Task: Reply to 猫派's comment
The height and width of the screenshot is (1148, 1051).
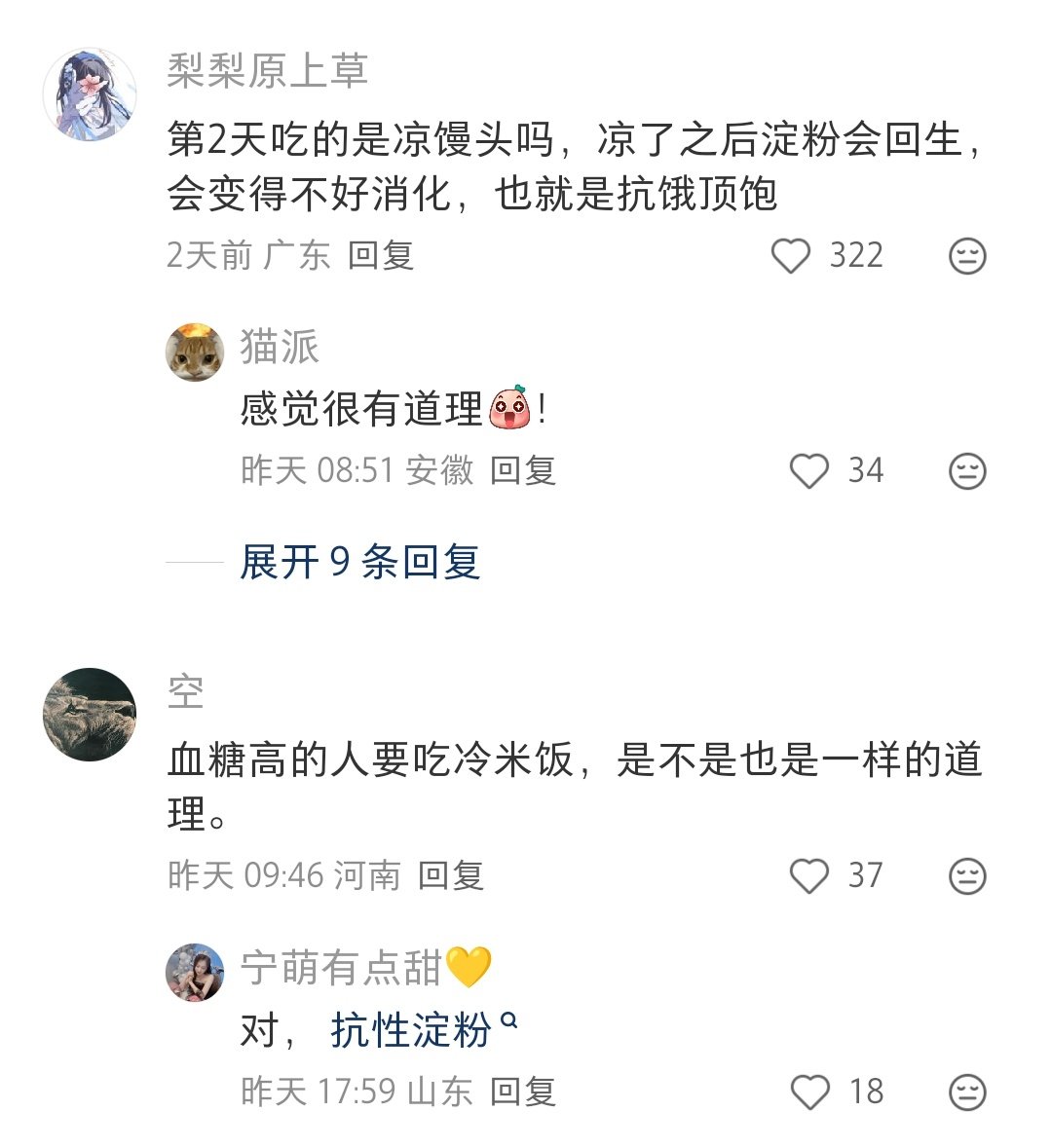Action: [523, 470]
